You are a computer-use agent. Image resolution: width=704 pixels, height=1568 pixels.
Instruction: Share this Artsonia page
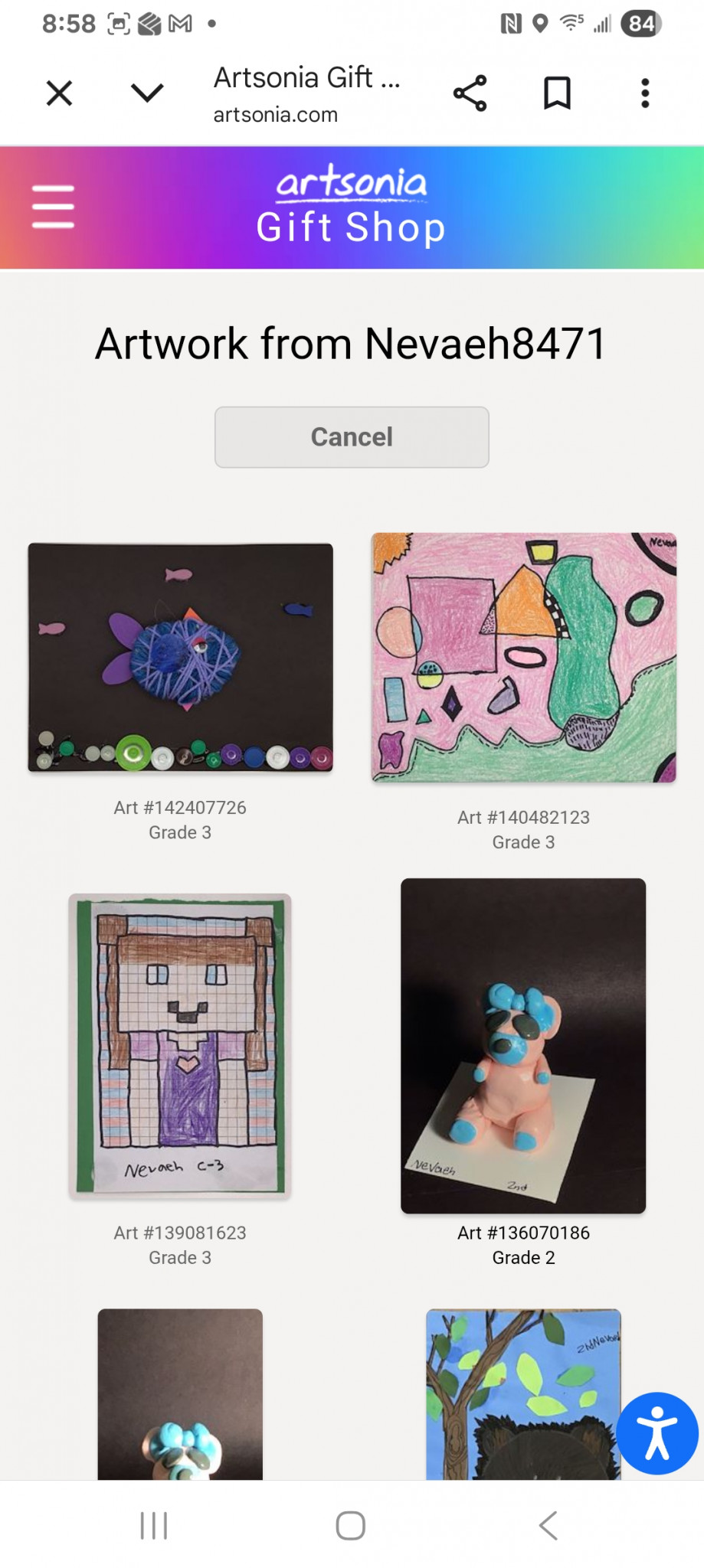tap(470, 93)
